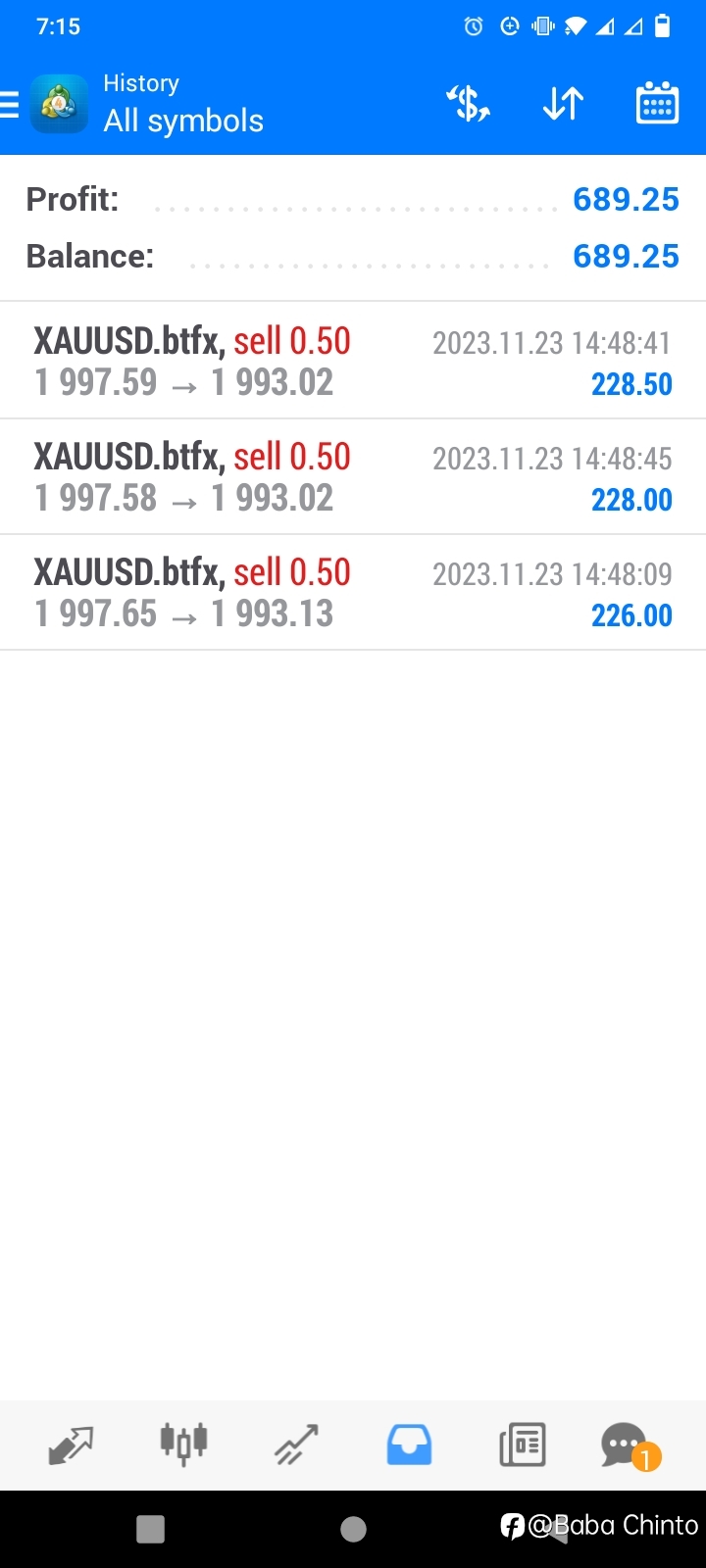
Task: Tap the system recent apps button
Action: (150, 1529)
